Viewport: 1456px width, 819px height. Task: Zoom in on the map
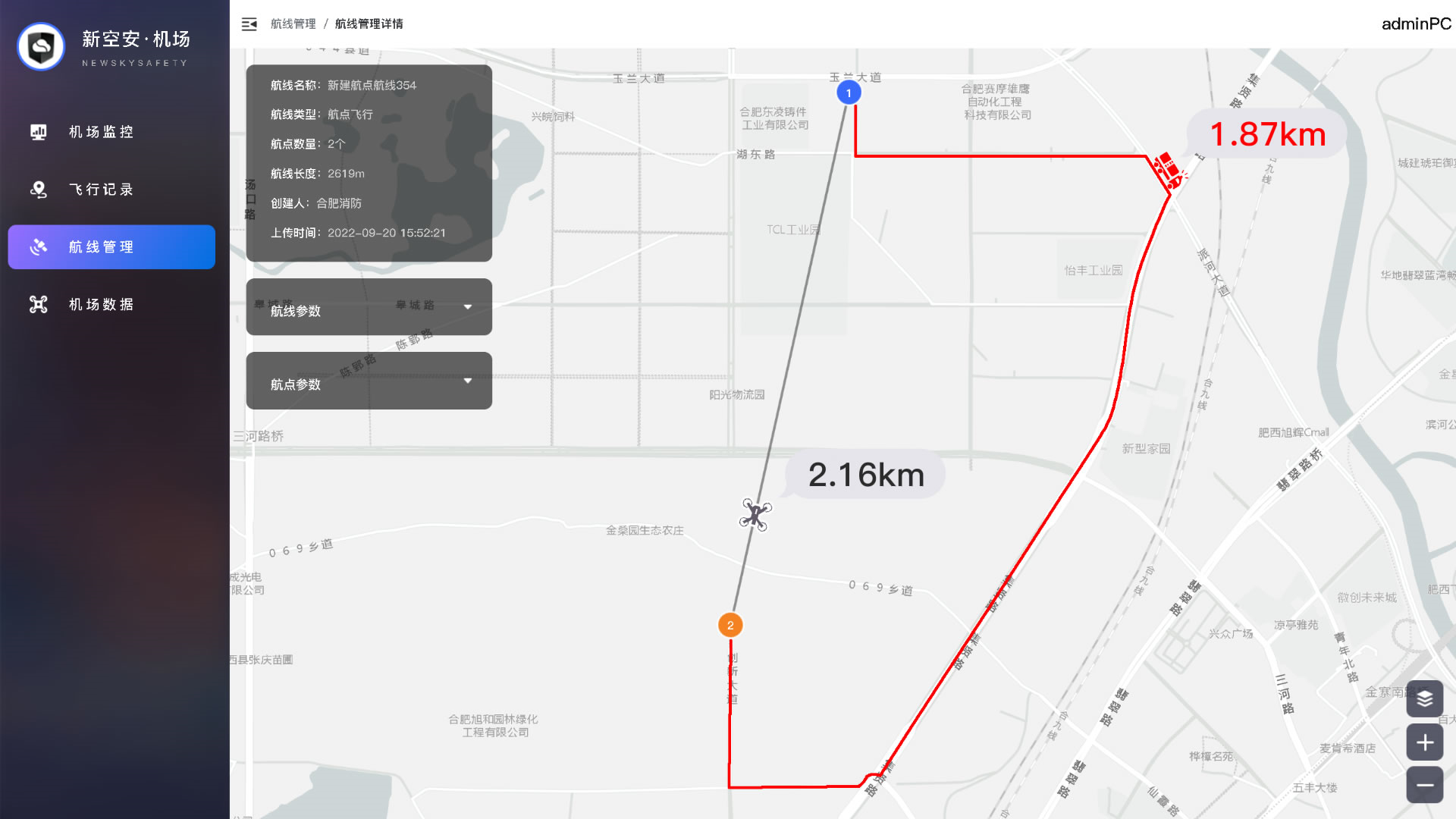point(1424,742)
